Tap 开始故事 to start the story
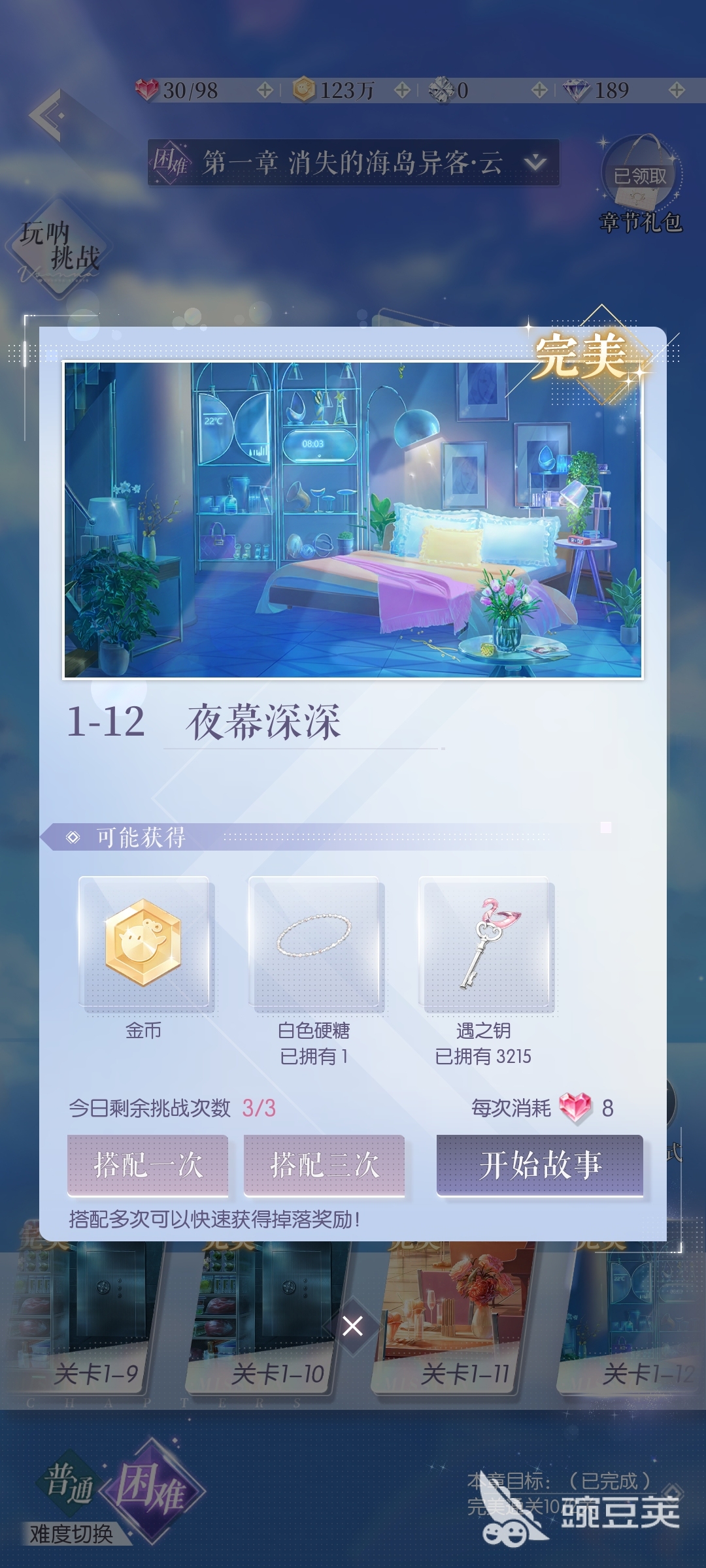The width and height of the screenshot is (706, 1568). [539, 1165]
